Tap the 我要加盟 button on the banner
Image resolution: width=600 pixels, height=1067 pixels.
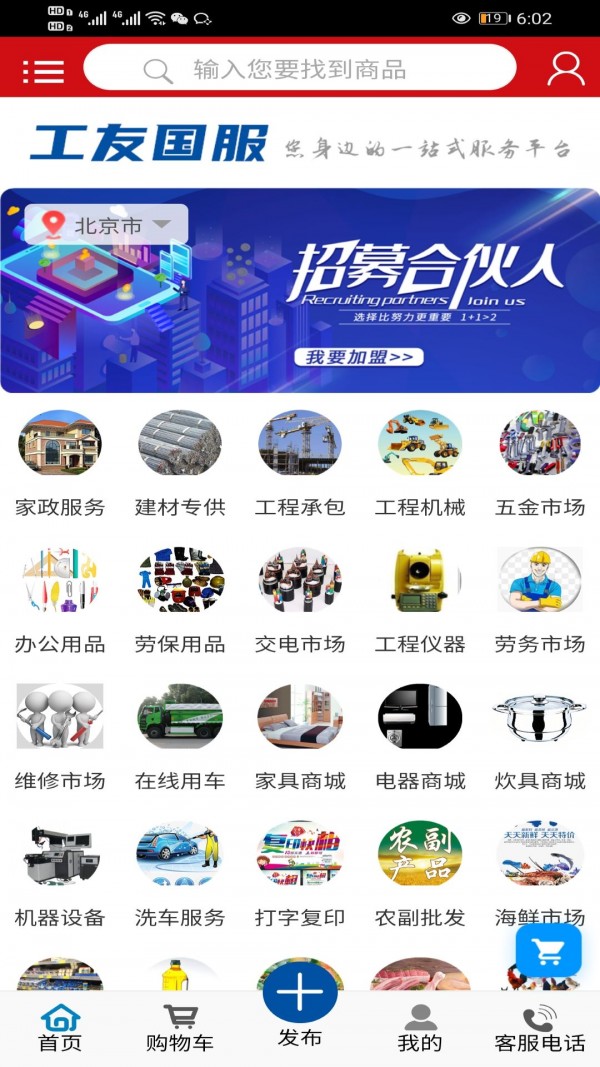pos(359,357)
